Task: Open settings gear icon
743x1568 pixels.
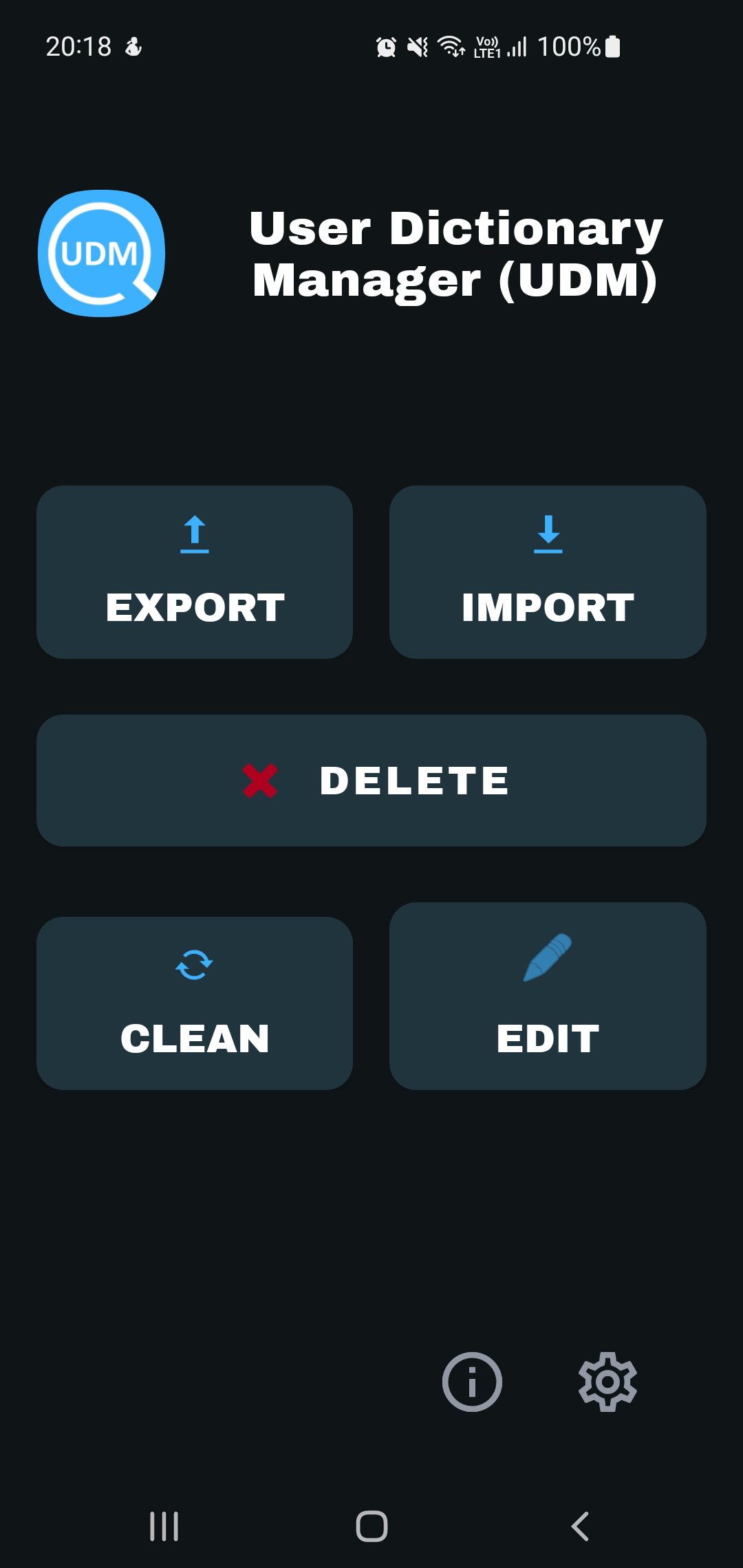Action: [607, 1382]
